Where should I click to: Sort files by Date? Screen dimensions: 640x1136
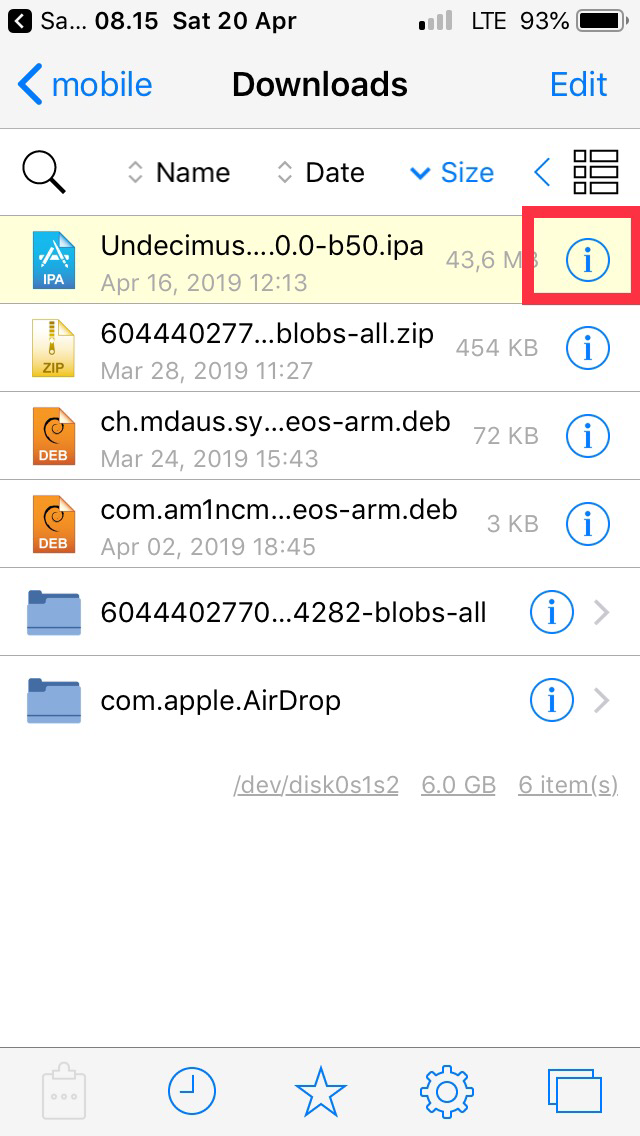[321, 173]
